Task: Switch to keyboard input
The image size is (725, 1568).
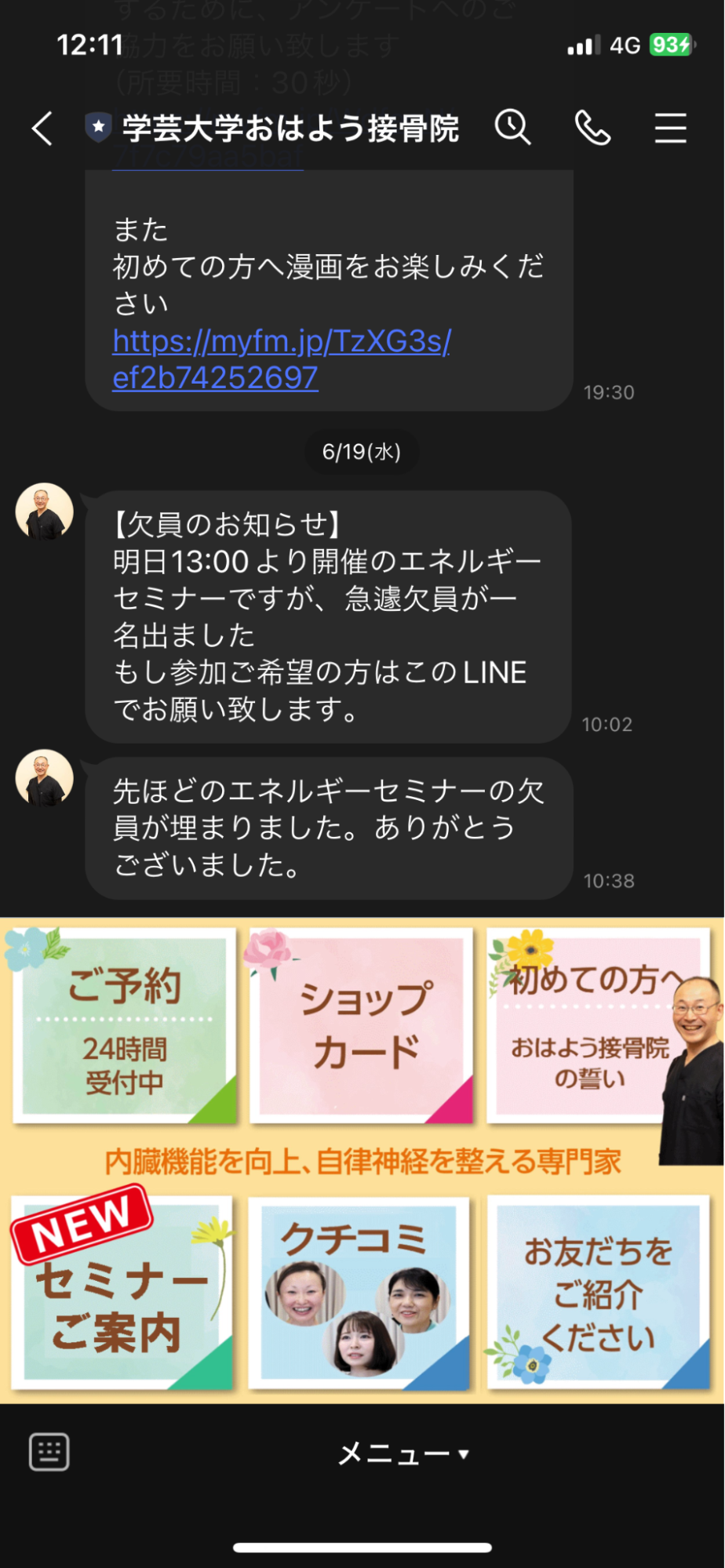Action: tap(49, 1452)
